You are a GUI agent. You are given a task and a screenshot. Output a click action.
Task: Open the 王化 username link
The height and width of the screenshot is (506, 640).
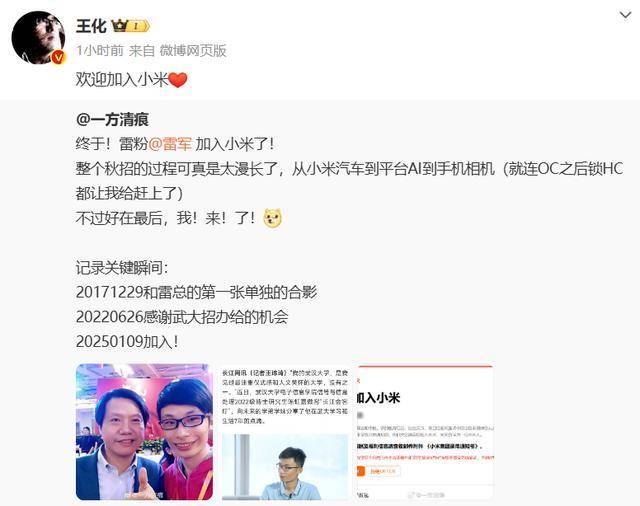click(91, 25)
